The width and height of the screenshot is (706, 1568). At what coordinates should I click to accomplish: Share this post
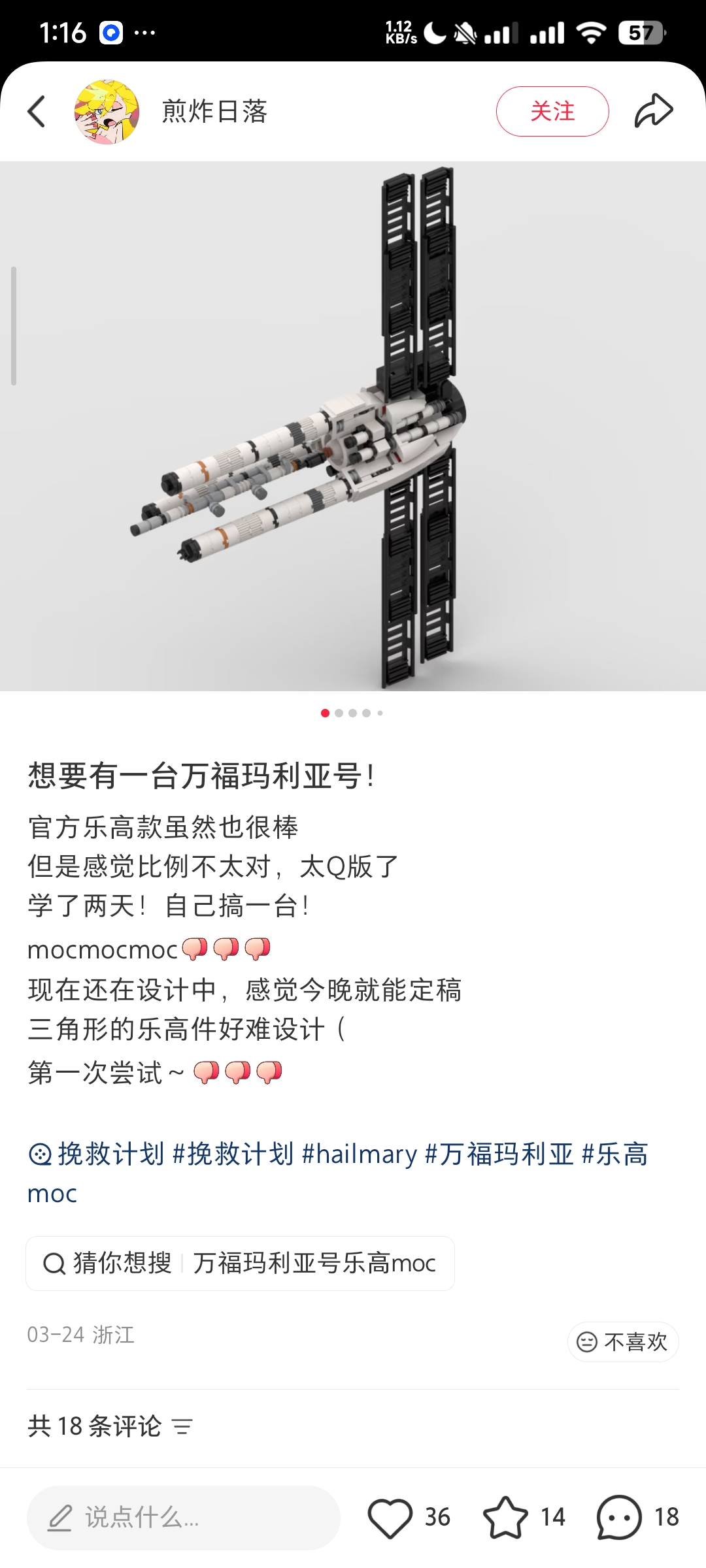click(653, 111)
